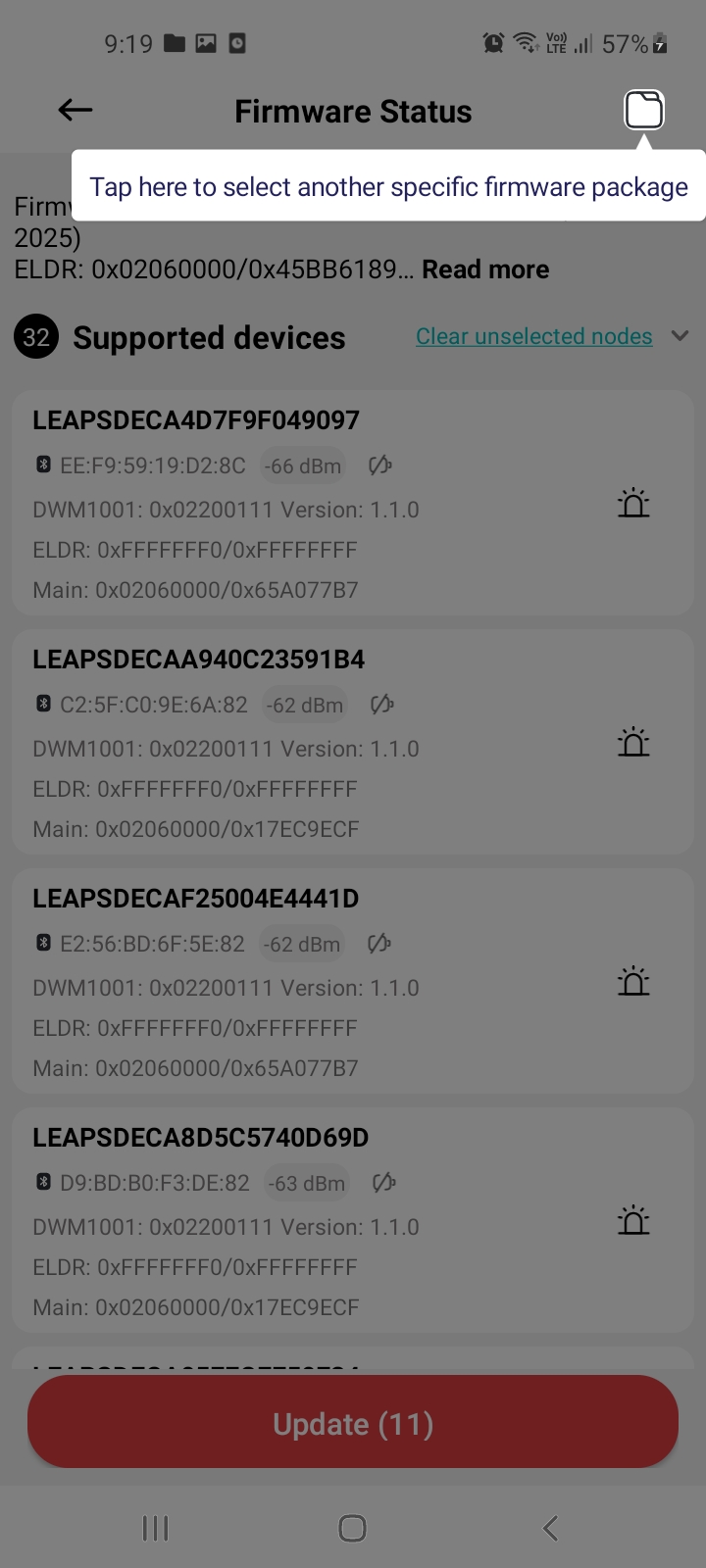This screenshot has width=706, height=1568.
Task: Open recent apps from navigation bar
Action: (x=156, y=1528)
